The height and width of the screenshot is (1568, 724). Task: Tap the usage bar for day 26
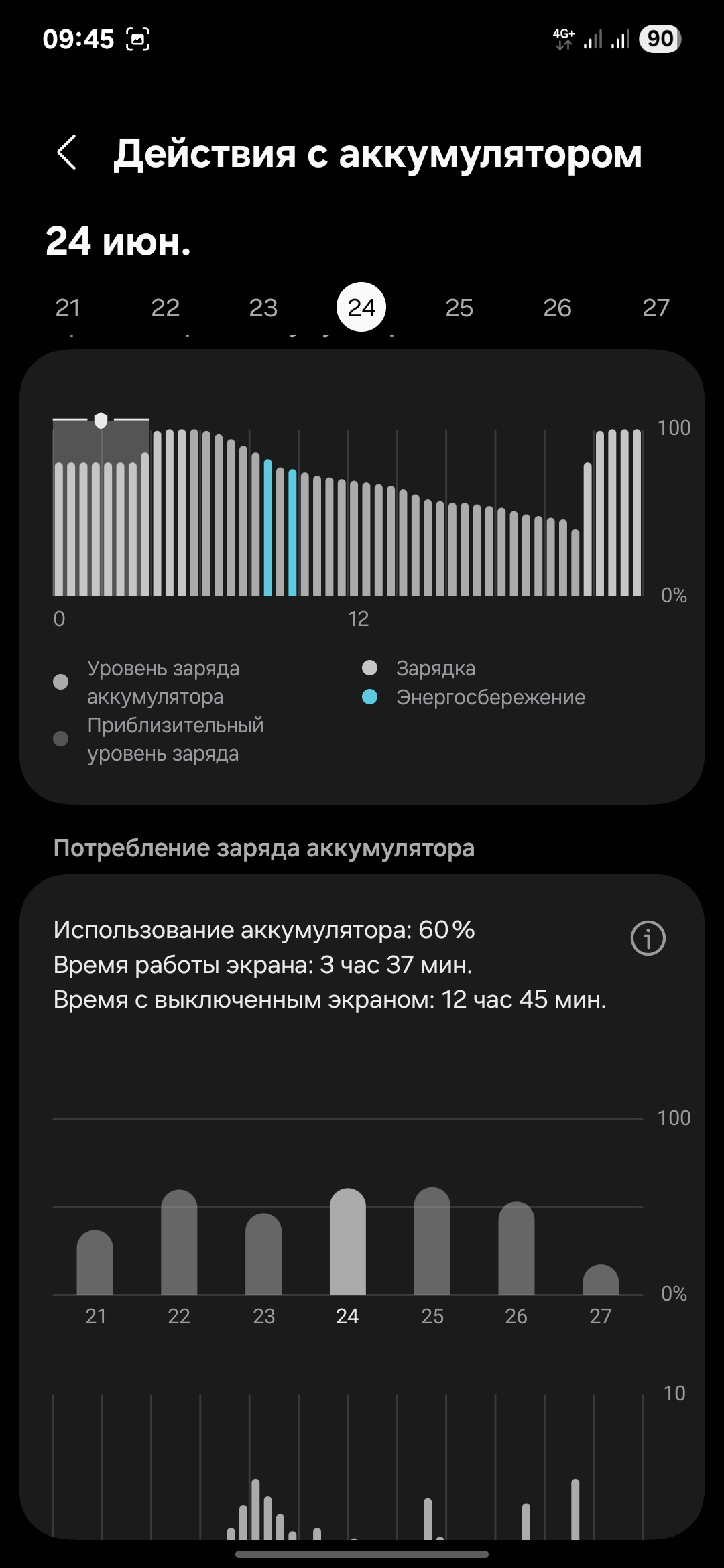516,1248
